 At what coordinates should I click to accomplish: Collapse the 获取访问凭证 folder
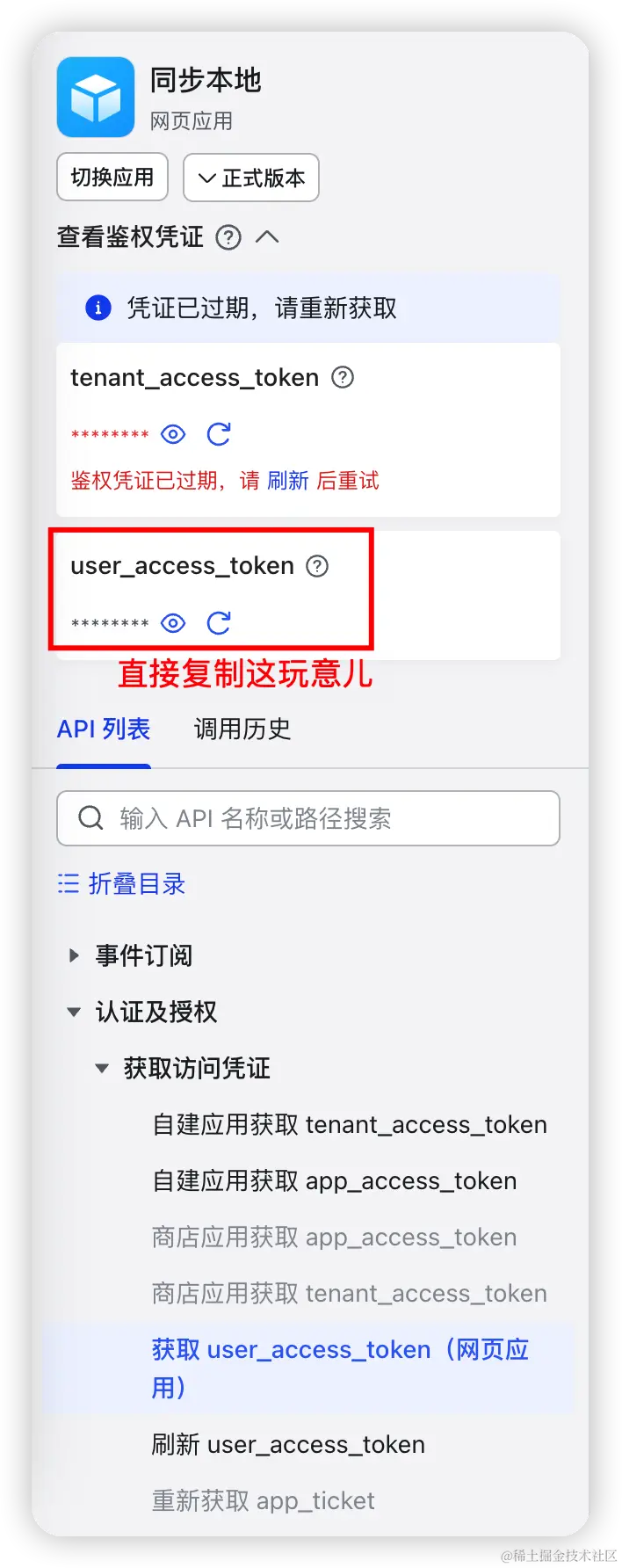(x=102, y=1068)
